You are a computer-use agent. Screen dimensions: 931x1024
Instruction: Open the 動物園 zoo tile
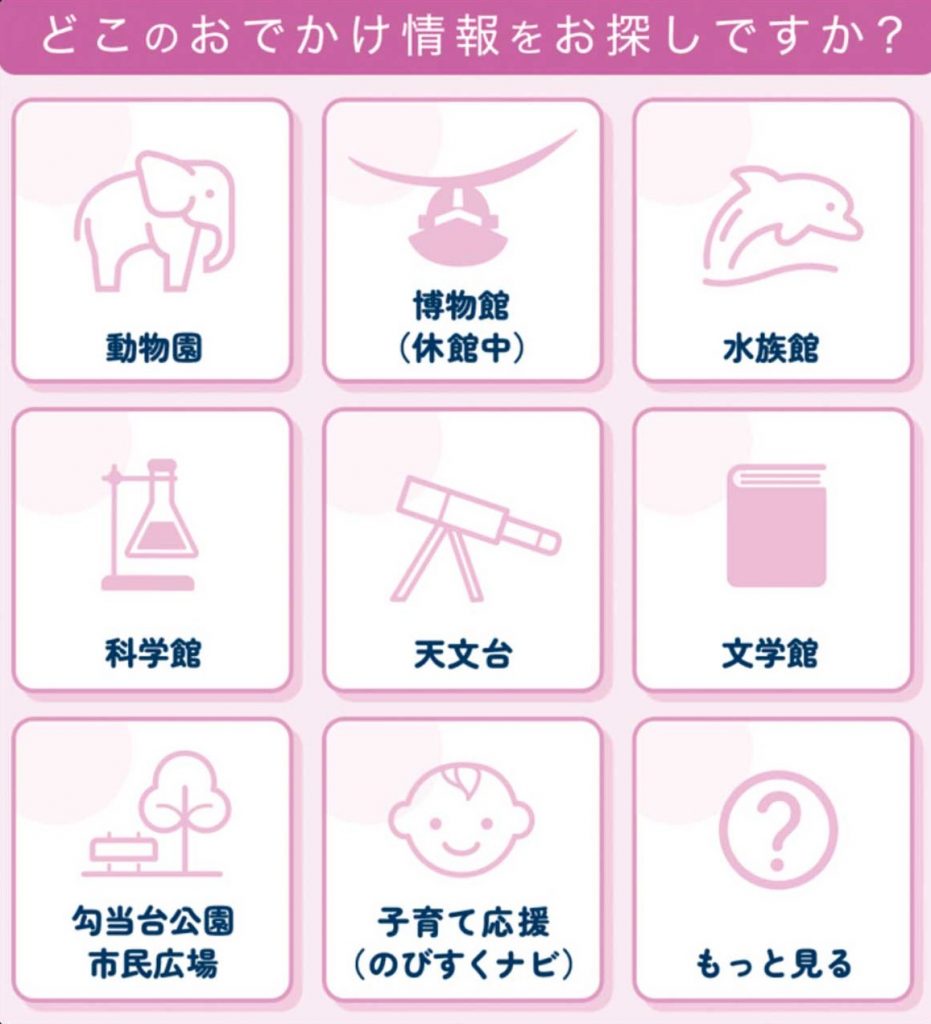tap(152, 240)
